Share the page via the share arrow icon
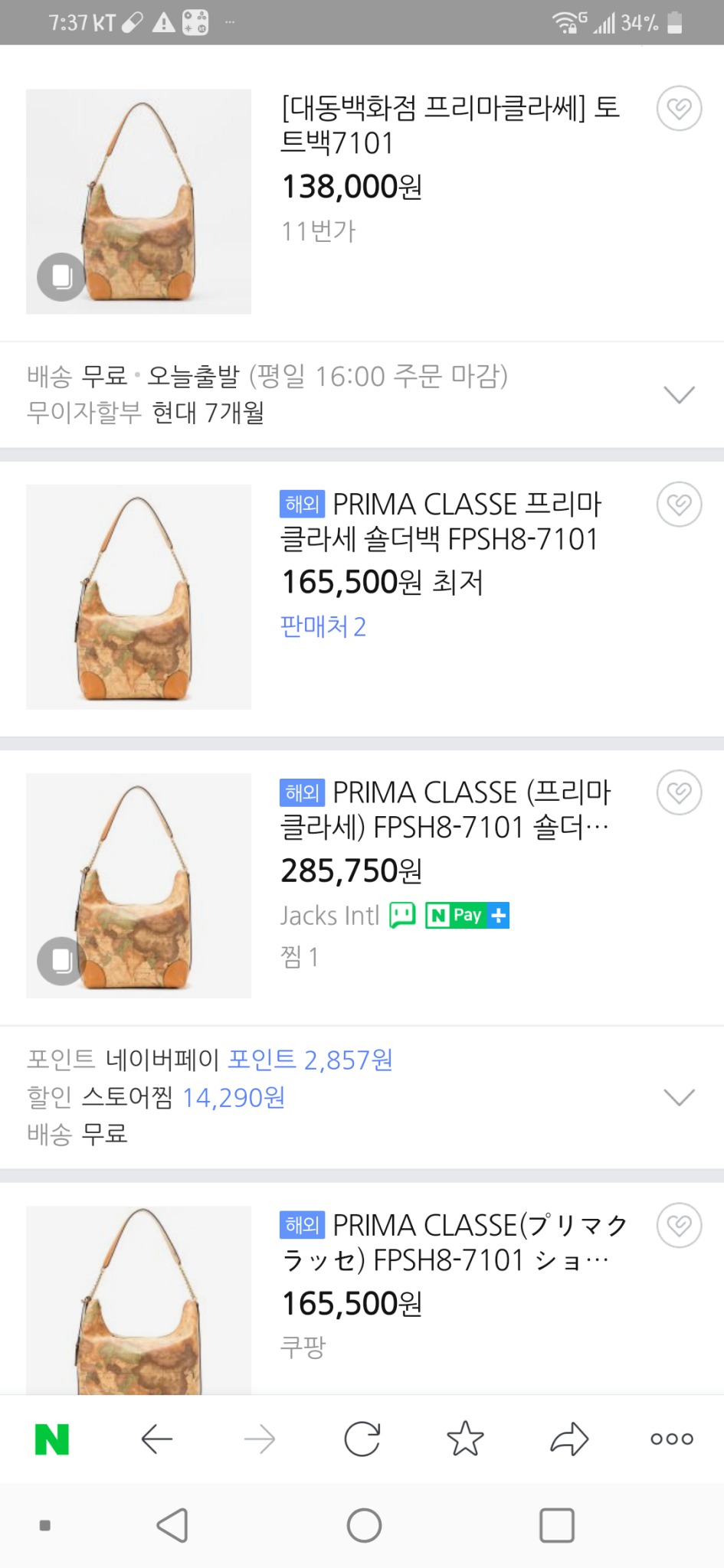Viewport: 724px width, 1568px height. 568,1438
